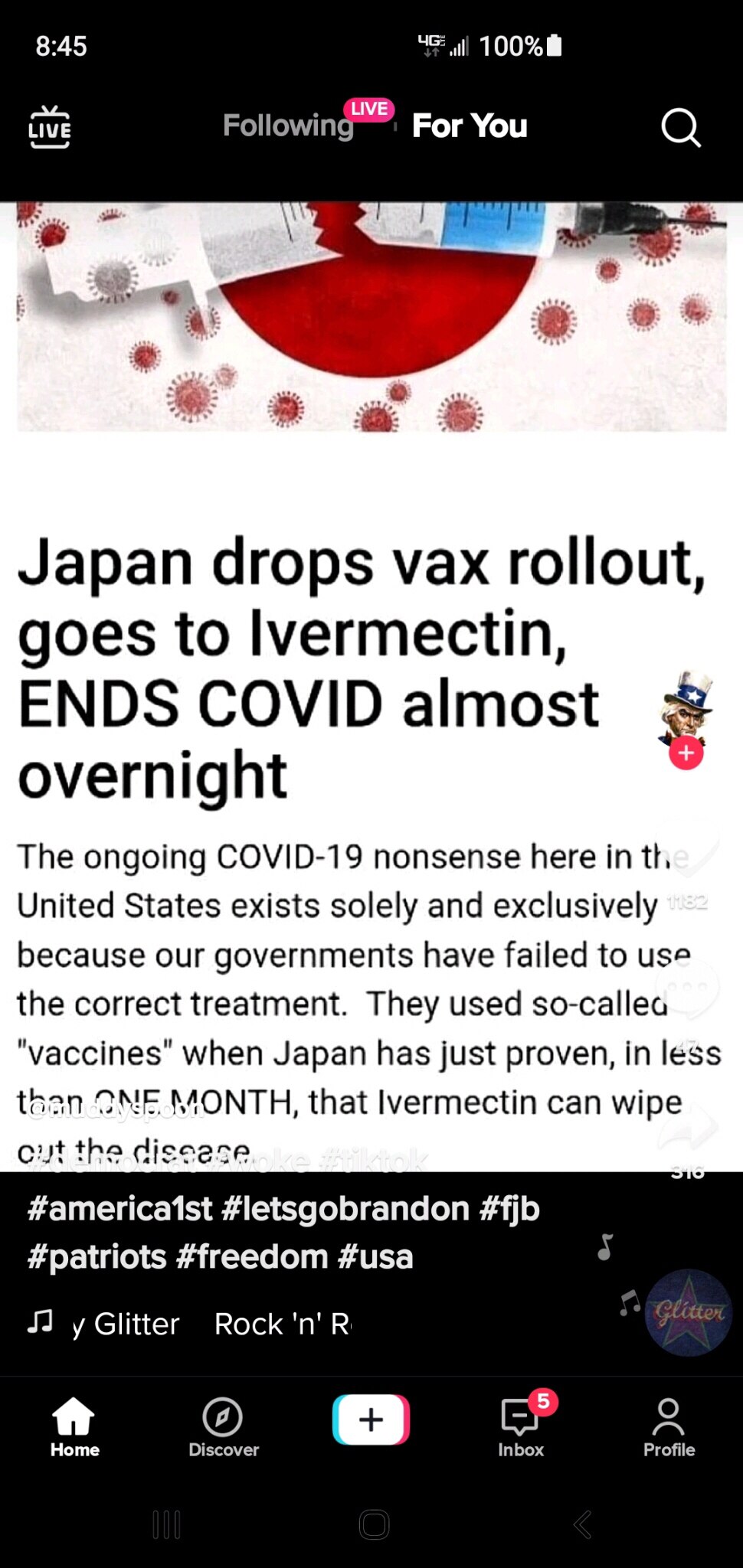
Task: Open search magnifier icon
Action: [680, 127]
